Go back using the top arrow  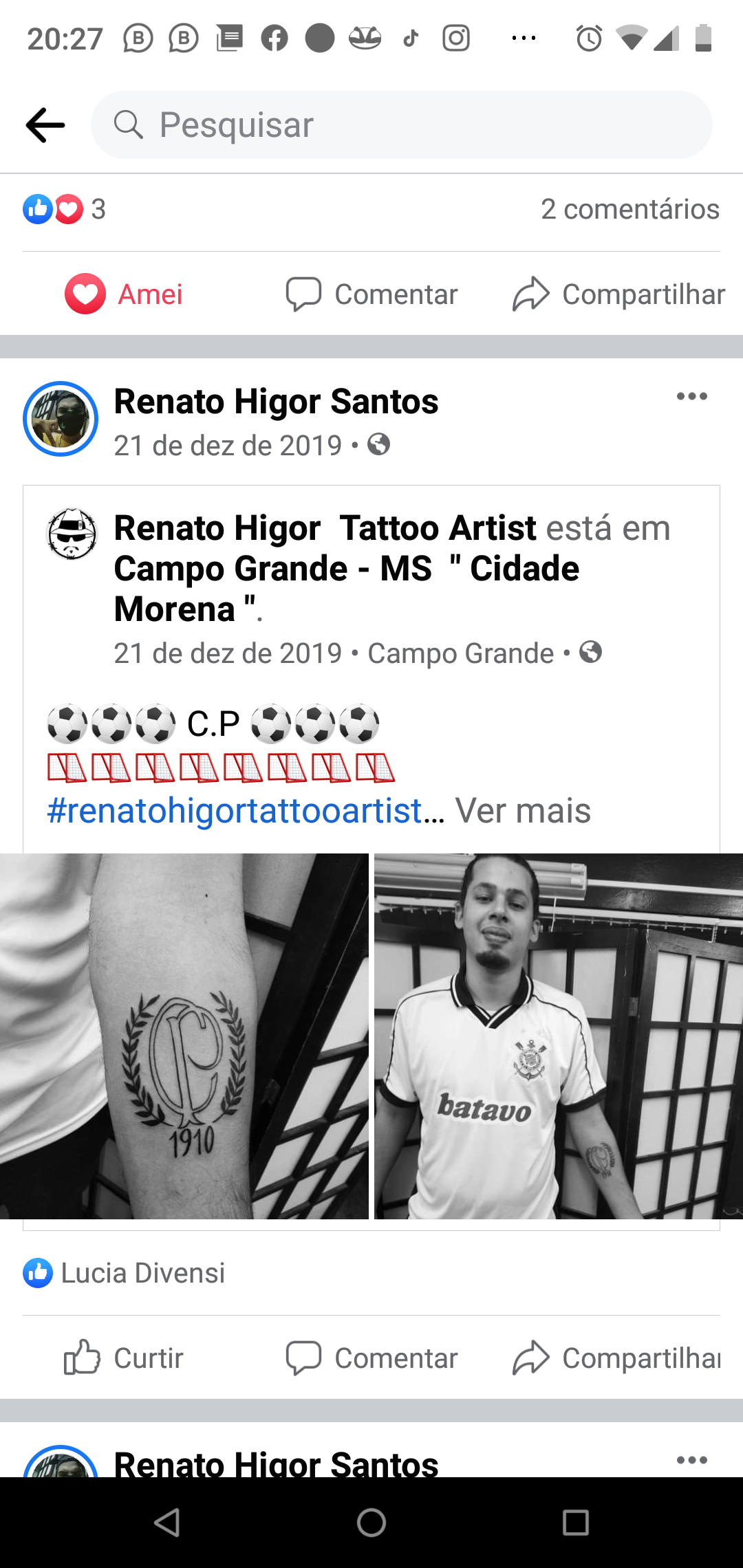[x=45, y=125]
